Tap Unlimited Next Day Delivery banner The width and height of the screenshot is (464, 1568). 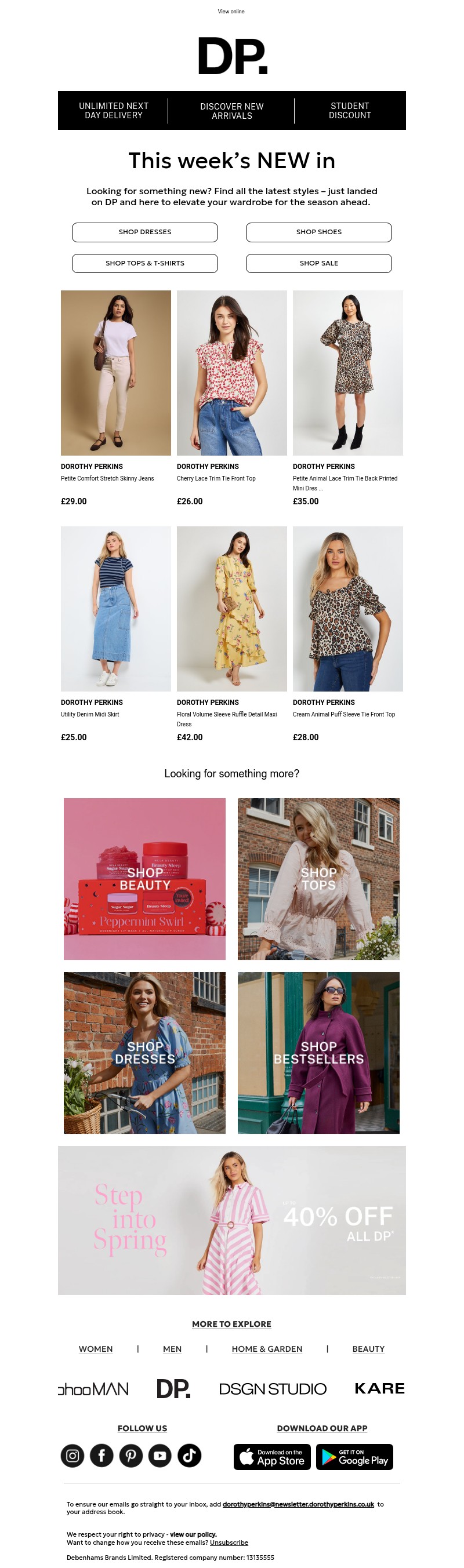pyautogui.click(x=114, y=110)
